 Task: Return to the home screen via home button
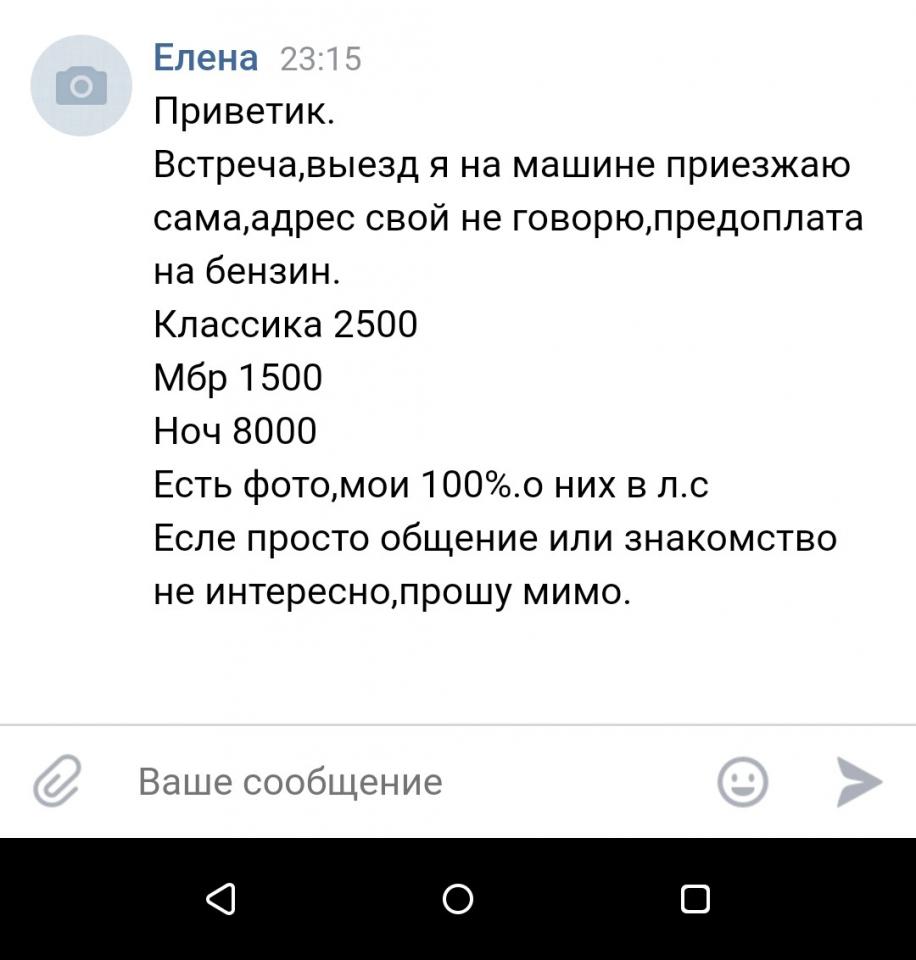pyautogui.click(x=458, y=898)
